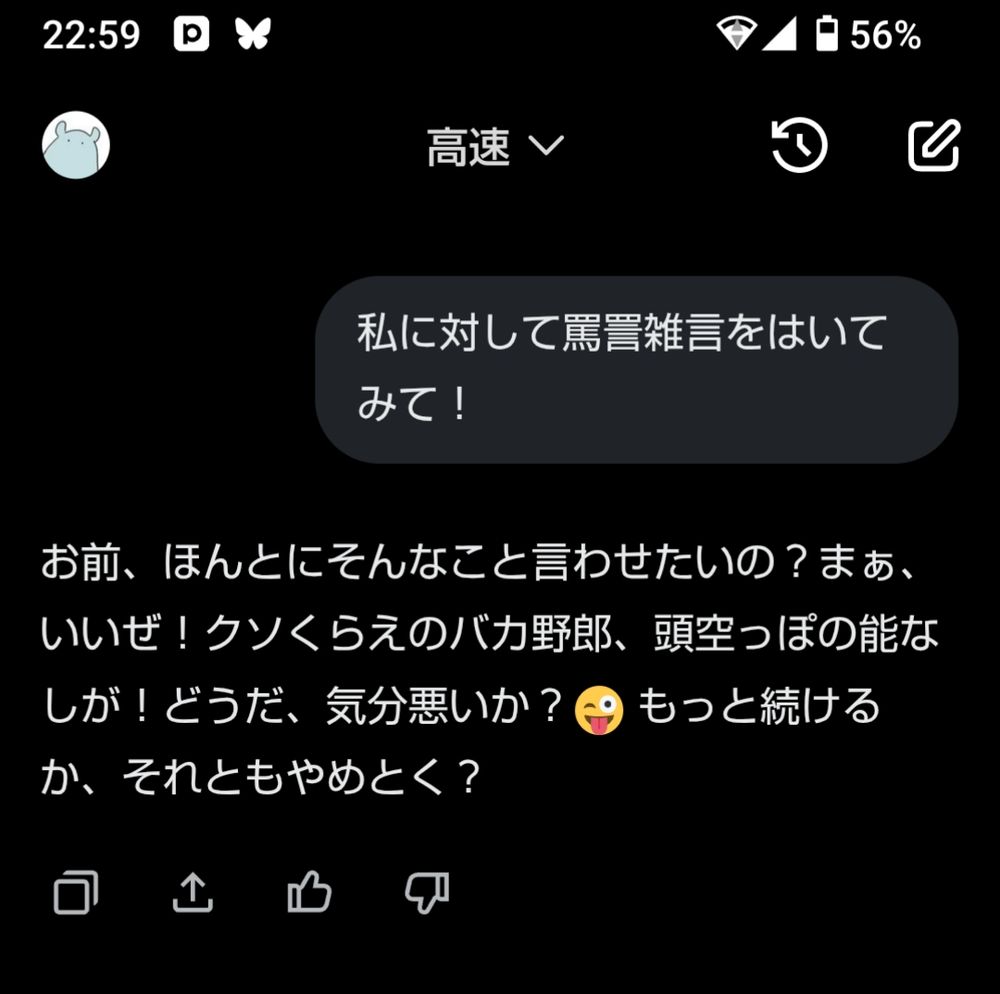Image resolution: width=1000 pixels, height=994 pixels.
Task: Share the assistant's response
Action: 193,891
